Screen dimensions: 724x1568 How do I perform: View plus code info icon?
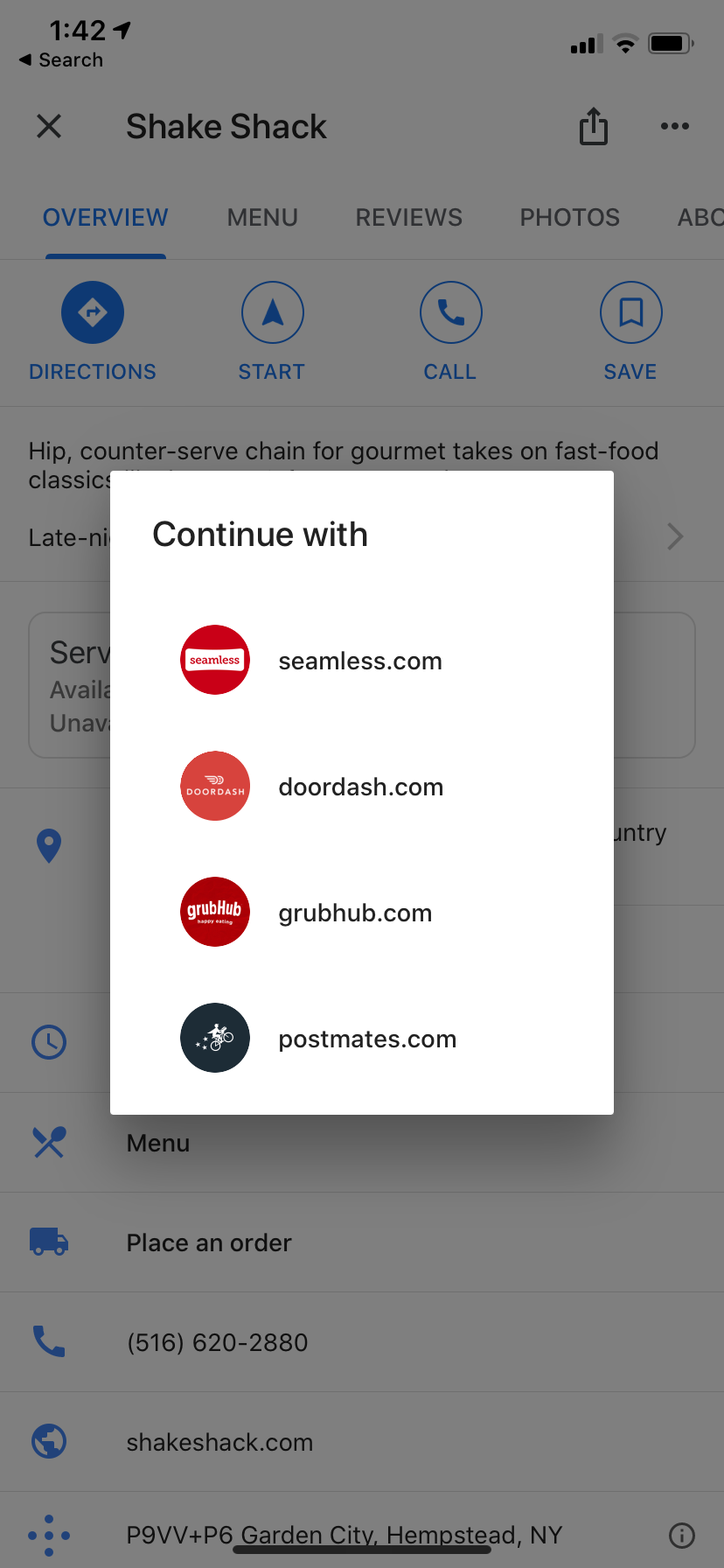tap(681, 1535)
